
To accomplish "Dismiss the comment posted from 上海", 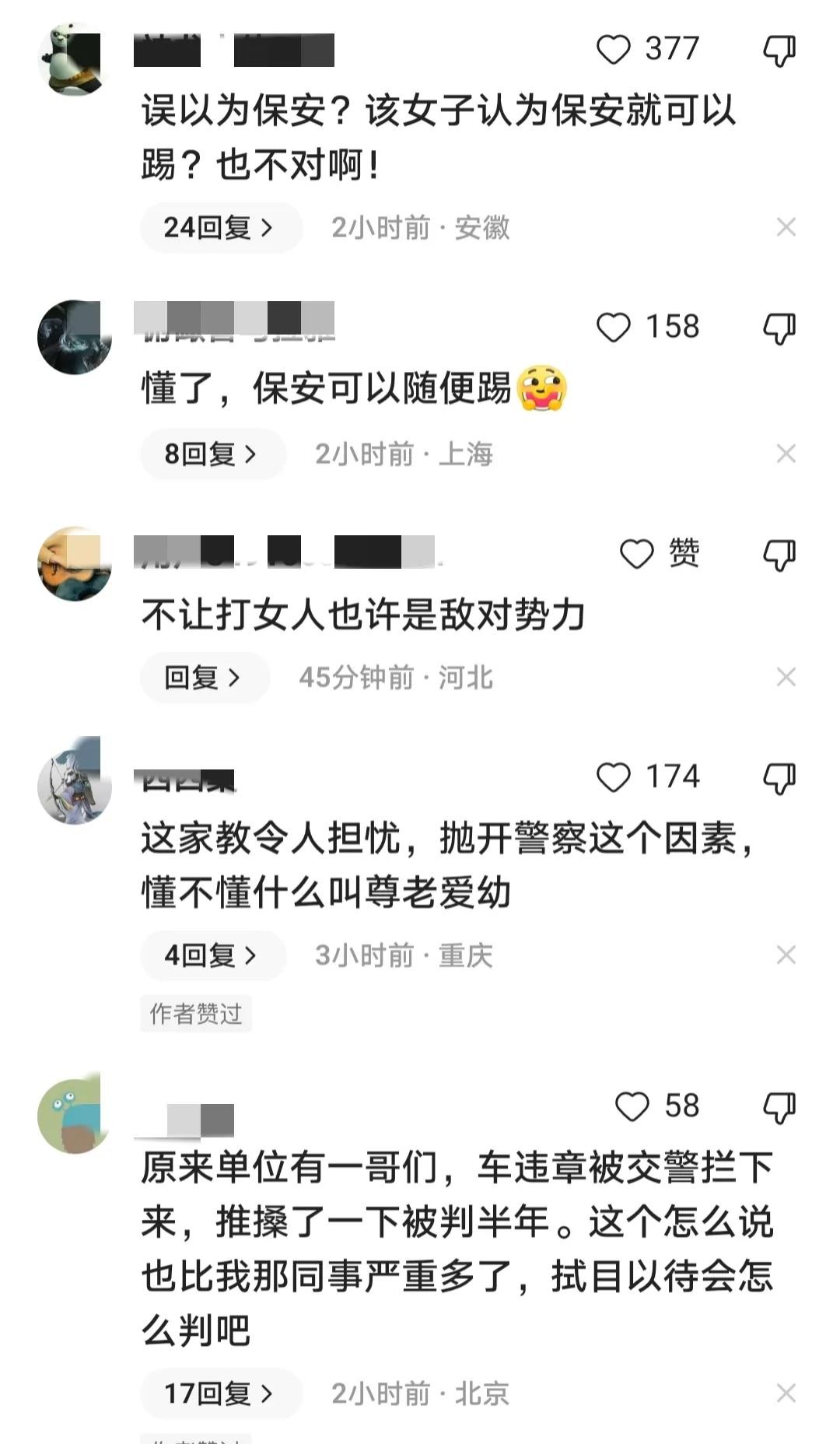I will [x=786, y=454].
